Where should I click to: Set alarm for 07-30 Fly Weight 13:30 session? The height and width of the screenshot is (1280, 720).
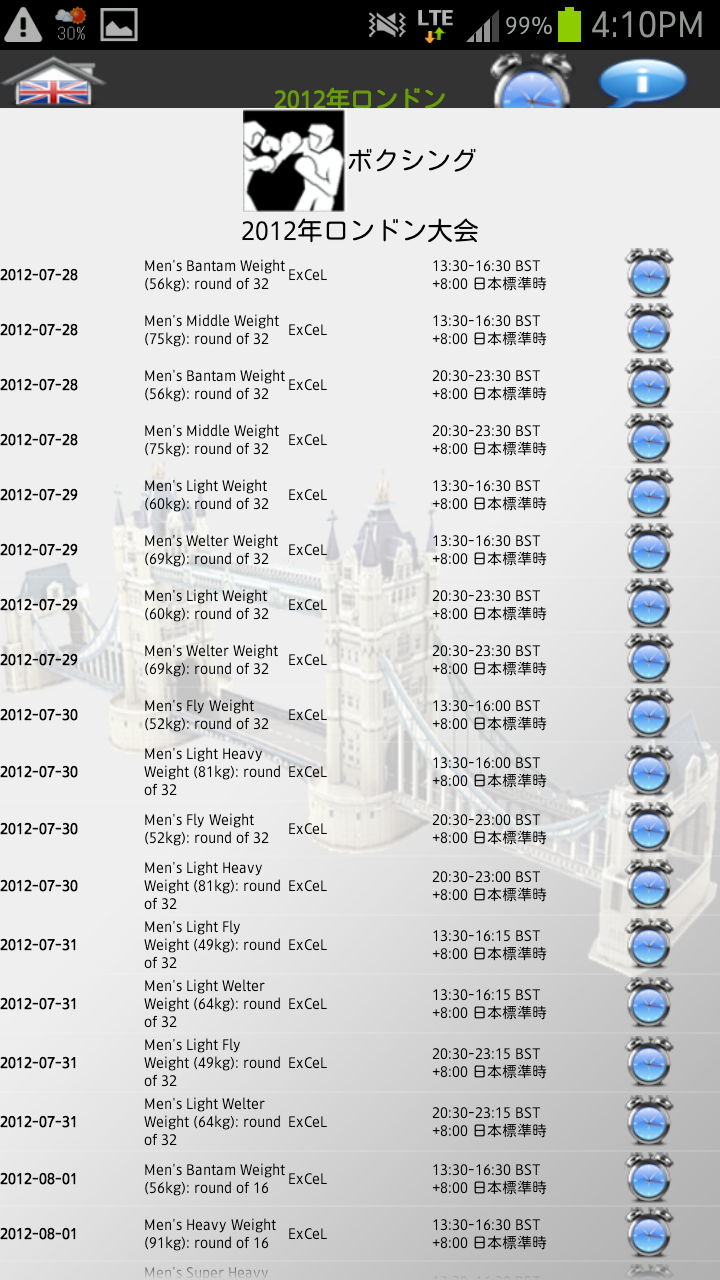[x=649, y=714]
